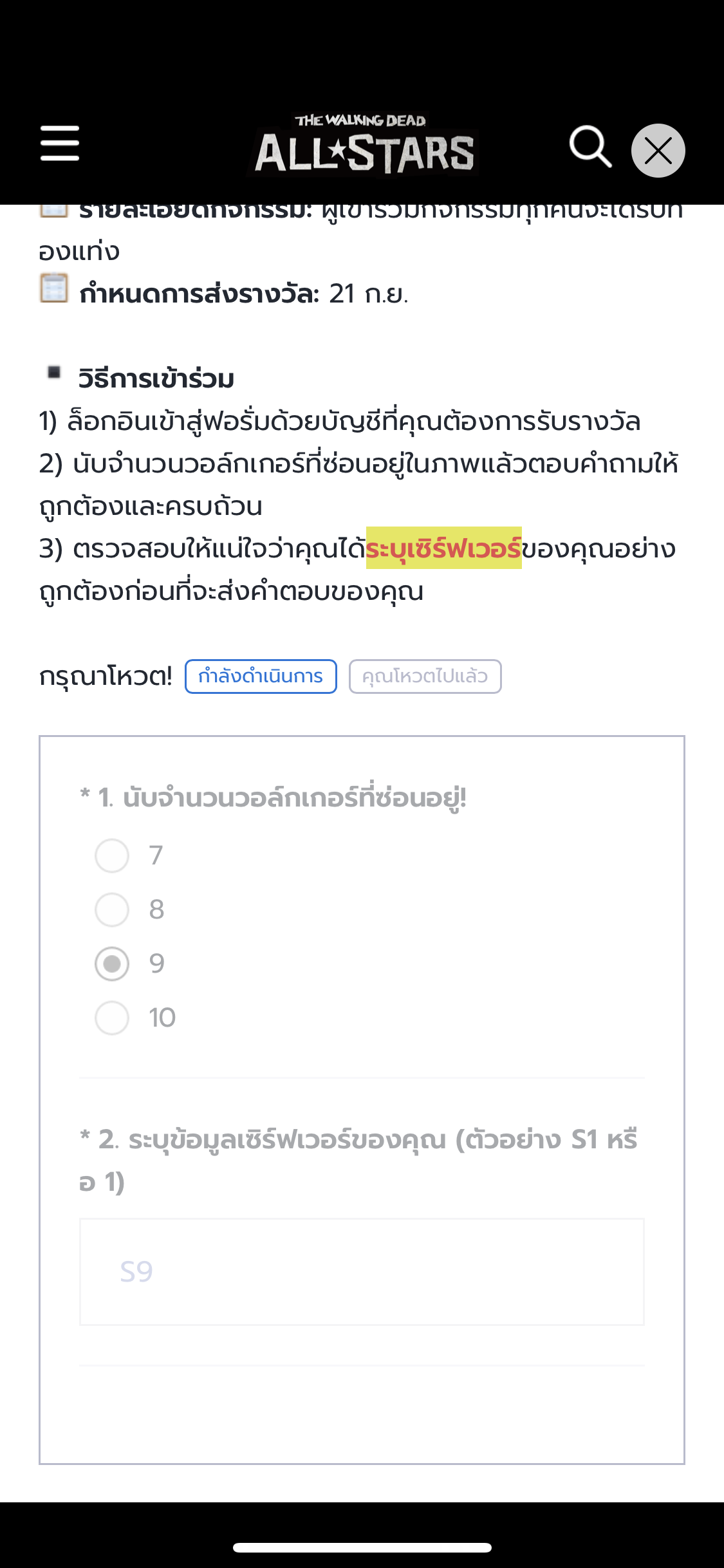Tap the server info text field
Viewport: 724px width, 1568px height.
coord(362,1272)
